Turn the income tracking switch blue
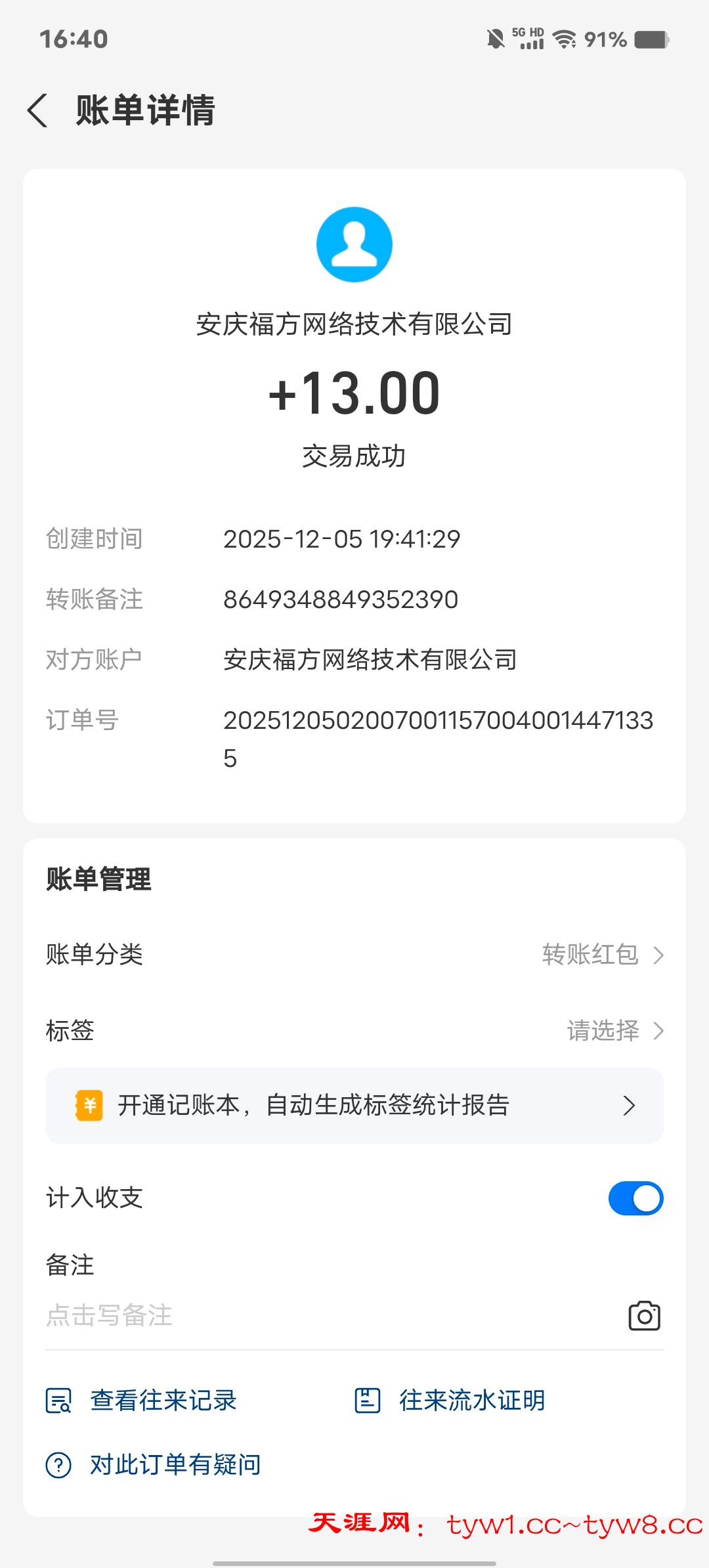This screenshot has height=1568, width=709. 635,1198
